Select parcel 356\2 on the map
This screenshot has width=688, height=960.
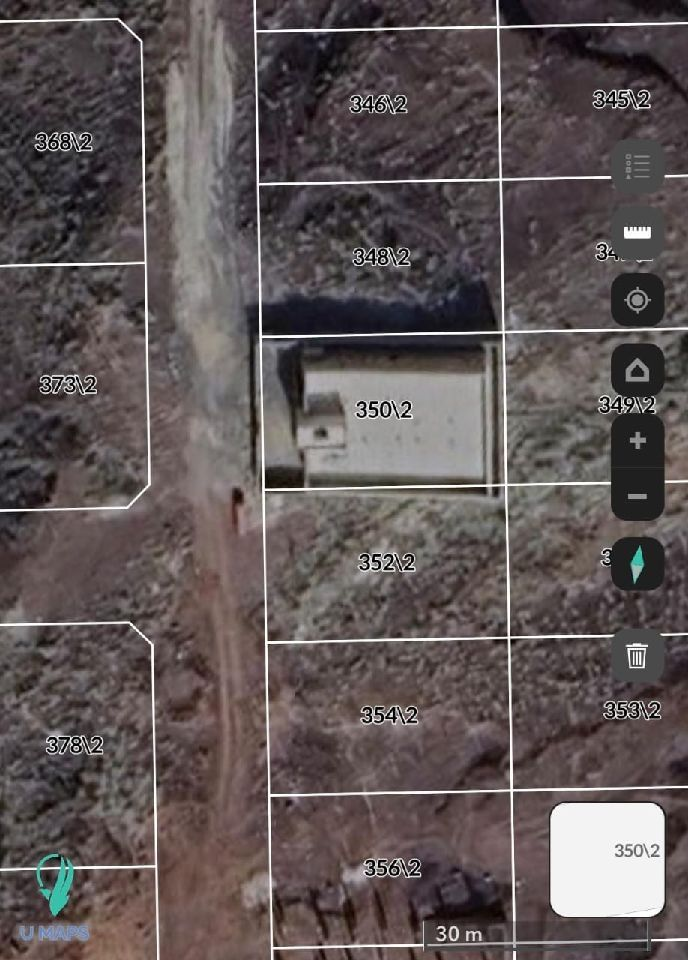pyautogui.click(x=391, y=868)
